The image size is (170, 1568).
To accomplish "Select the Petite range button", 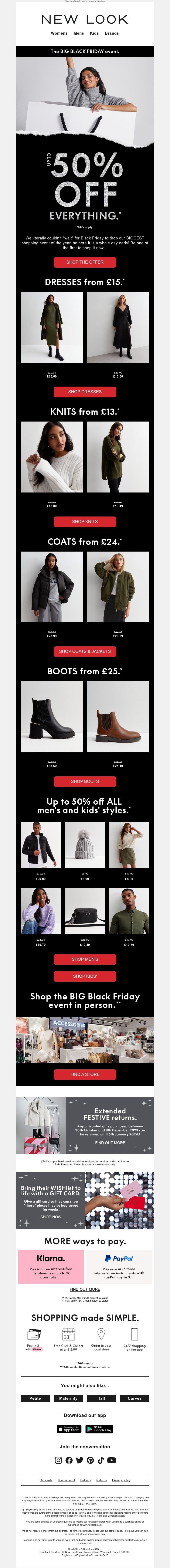I will [x=35, y=1398].
